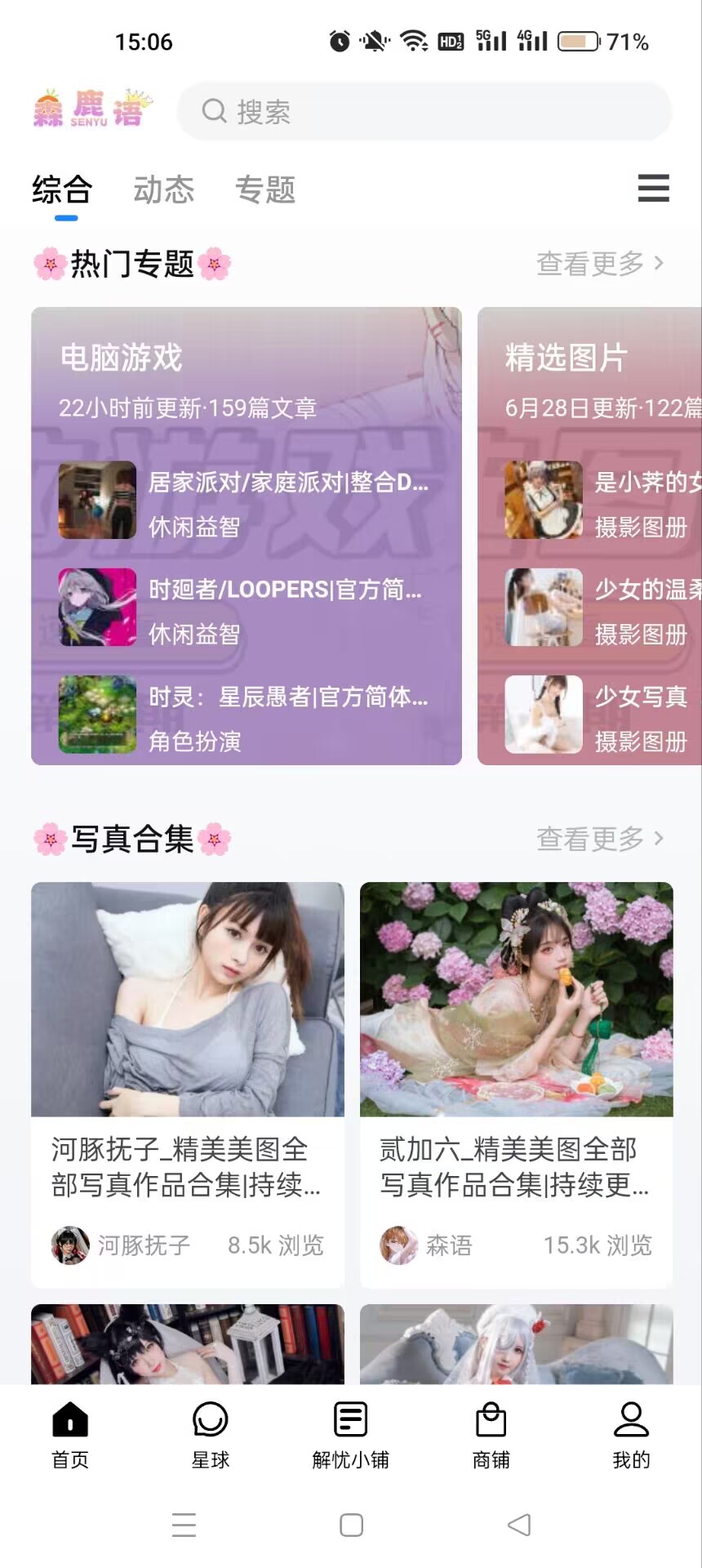The image size is (702, 1568).
Task: View more under 热门专题
Action: 600,263
